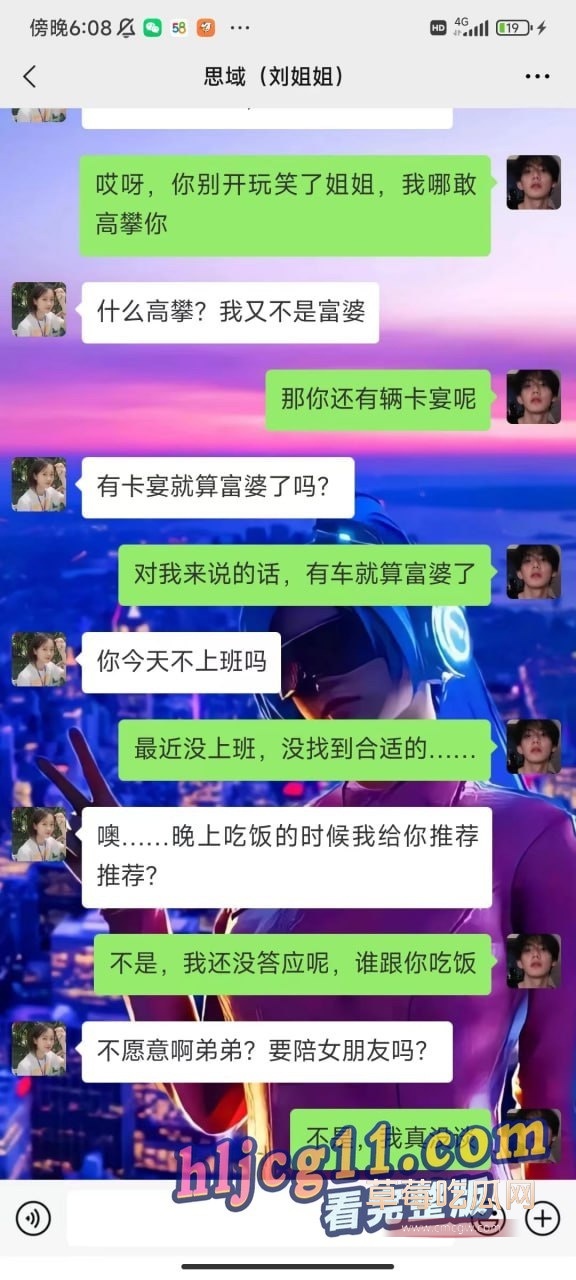Go back from the 思域 chat
This screenshot has width=576, height=1280.
point(29,77)
